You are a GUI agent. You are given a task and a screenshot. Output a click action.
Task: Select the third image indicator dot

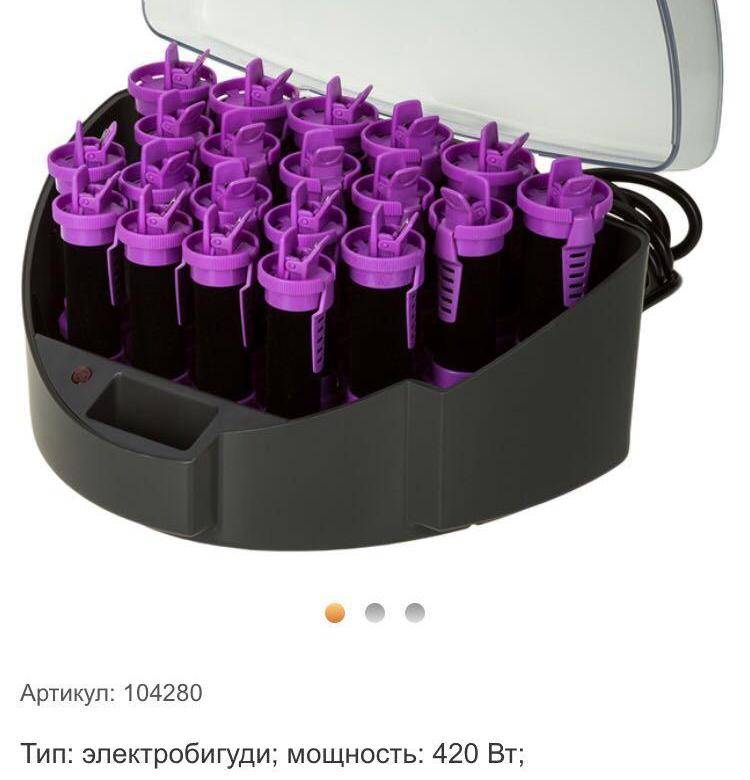(415, 612)
